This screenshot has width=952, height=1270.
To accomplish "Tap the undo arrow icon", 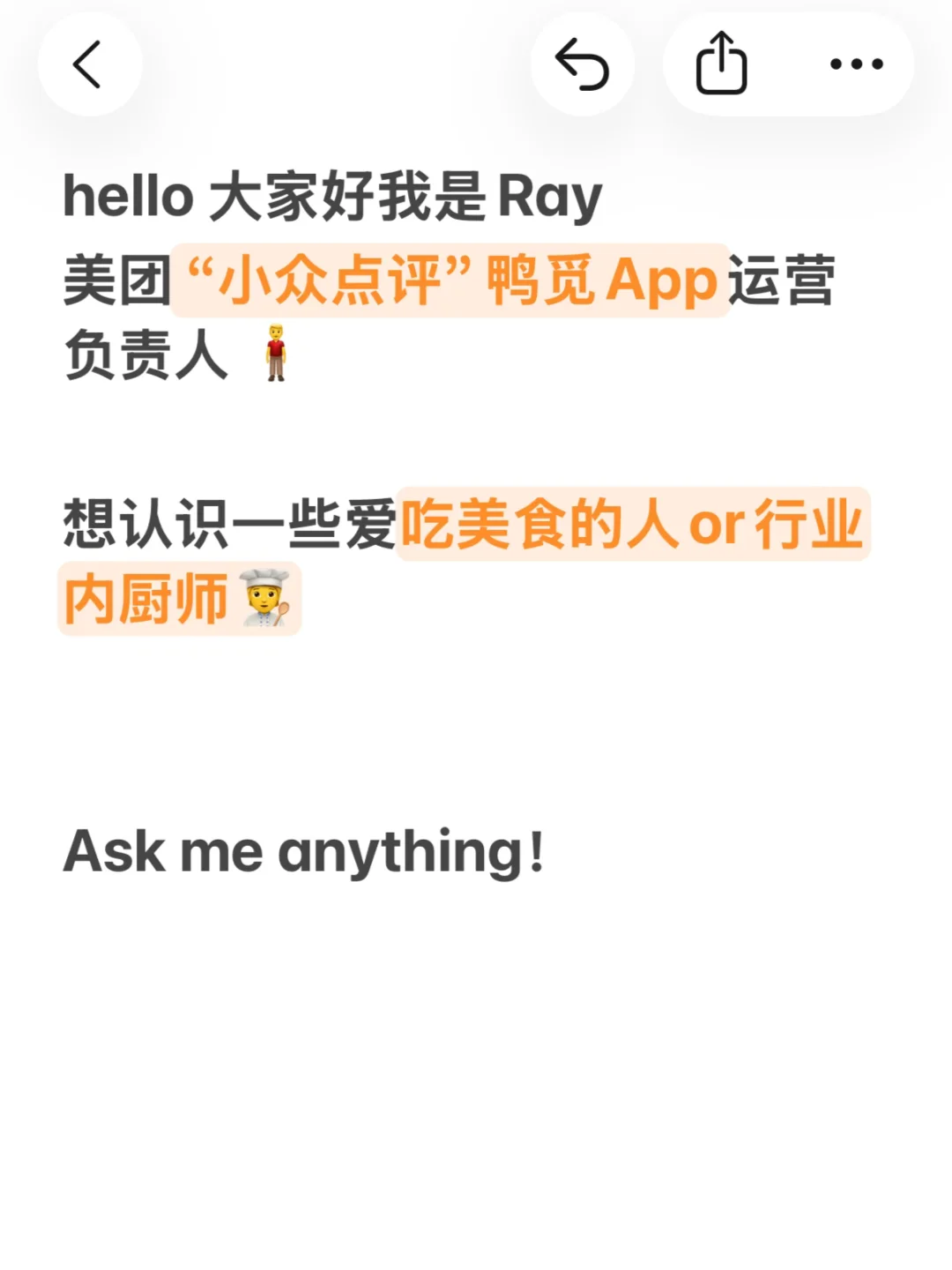I will click(x=582, y=64).
